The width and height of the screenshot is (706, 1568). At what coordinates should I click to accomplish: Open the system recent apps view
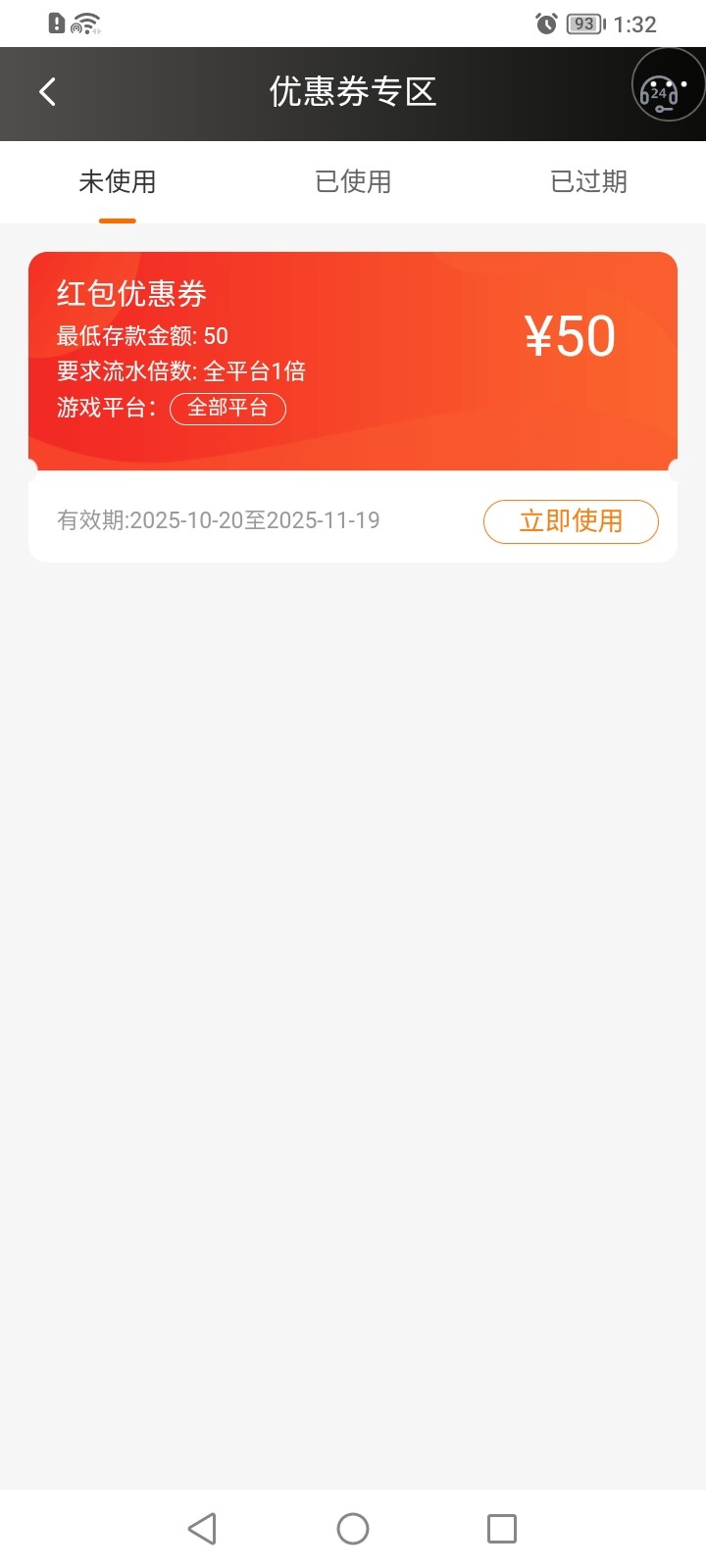click(502, 1529)
